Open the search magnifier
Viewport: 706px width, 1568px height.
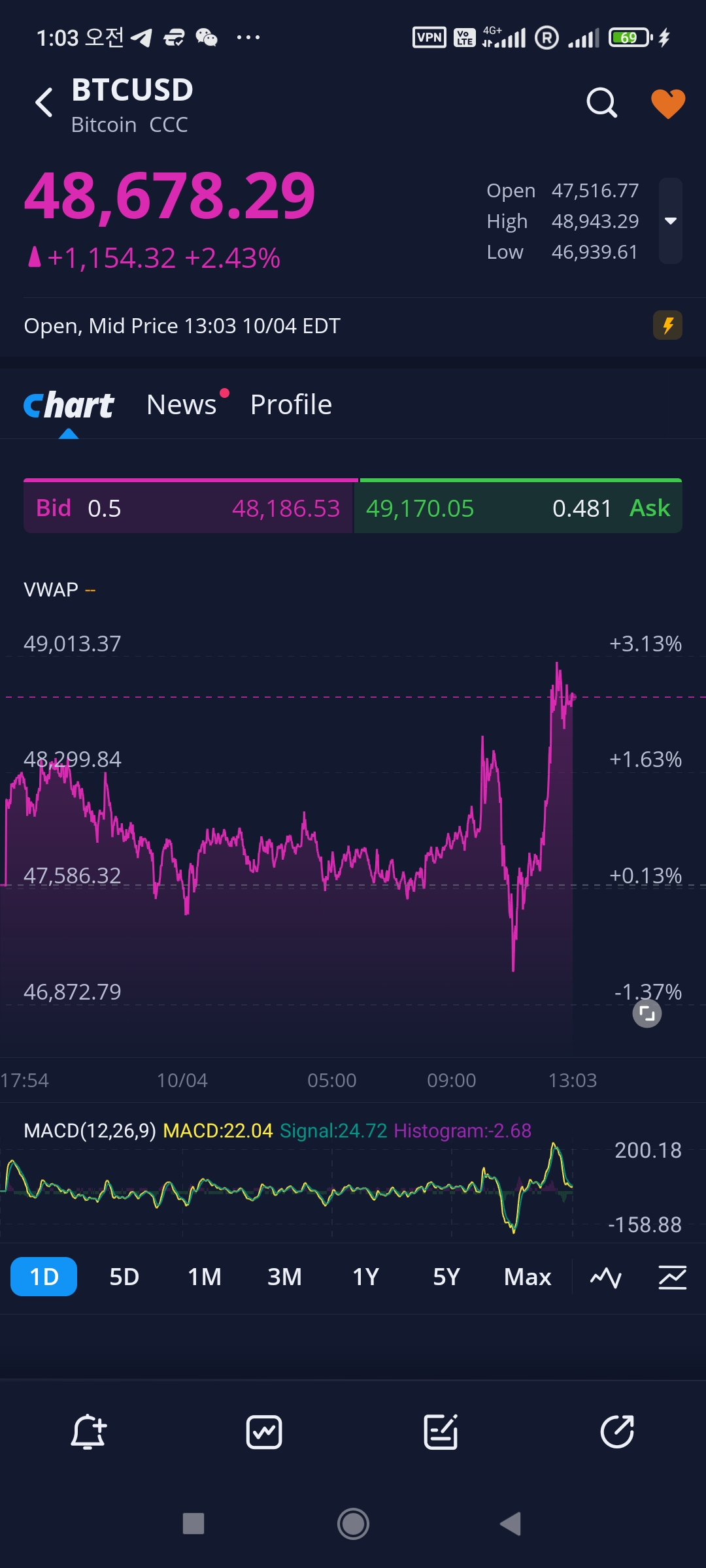[601, 103]
